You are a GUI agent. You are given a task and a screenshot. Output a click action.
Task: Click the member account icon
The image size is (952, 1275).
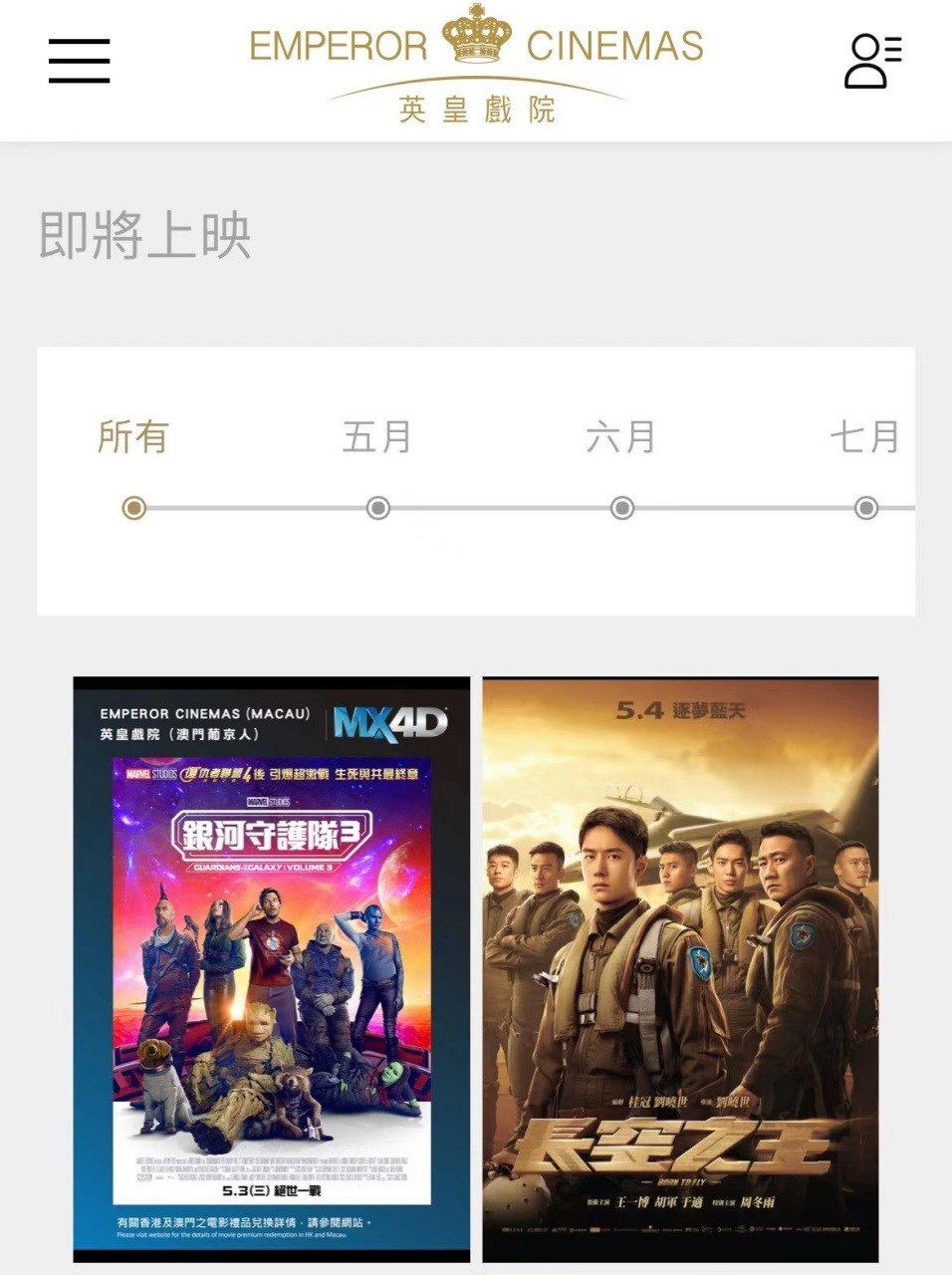click(x=873, y=61)
